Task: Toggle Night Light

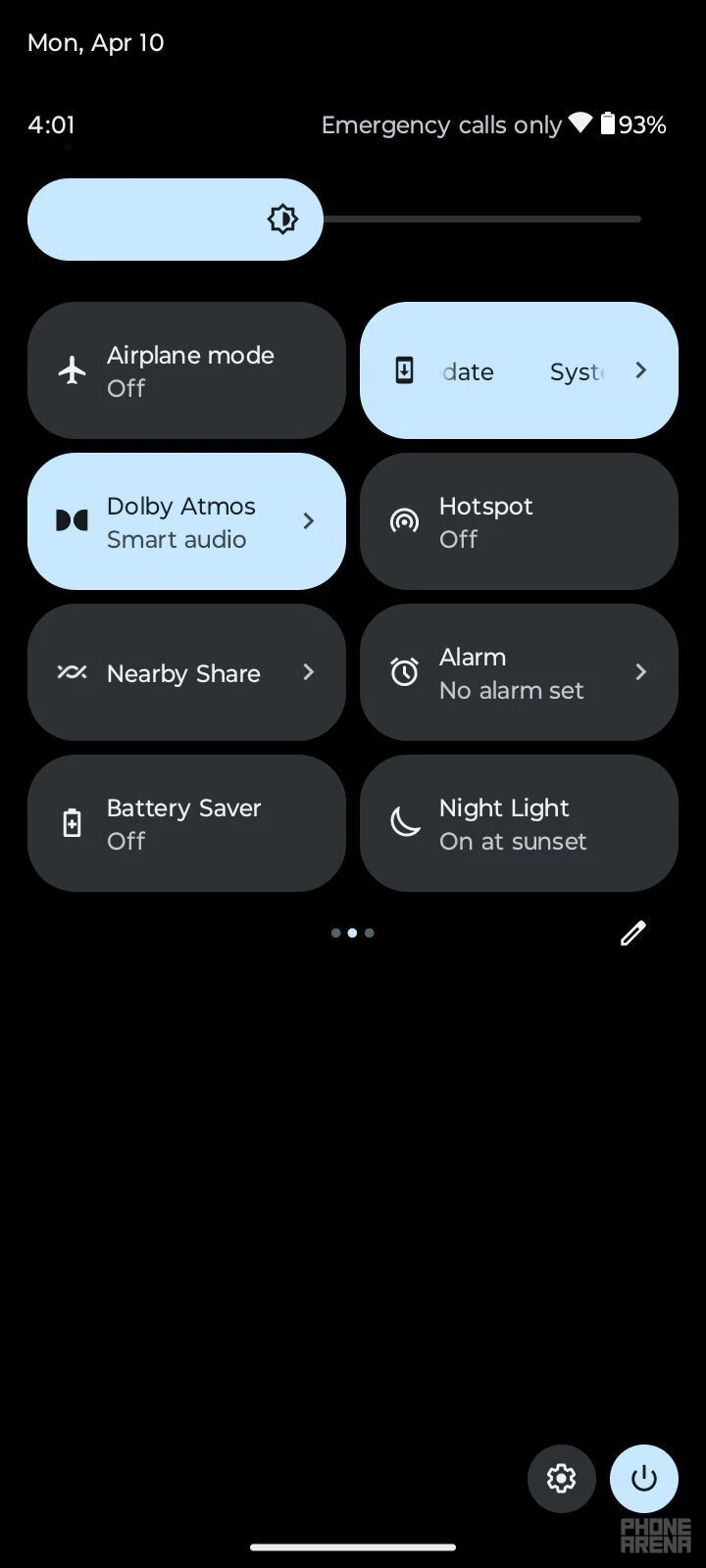Action: point(519,823)
